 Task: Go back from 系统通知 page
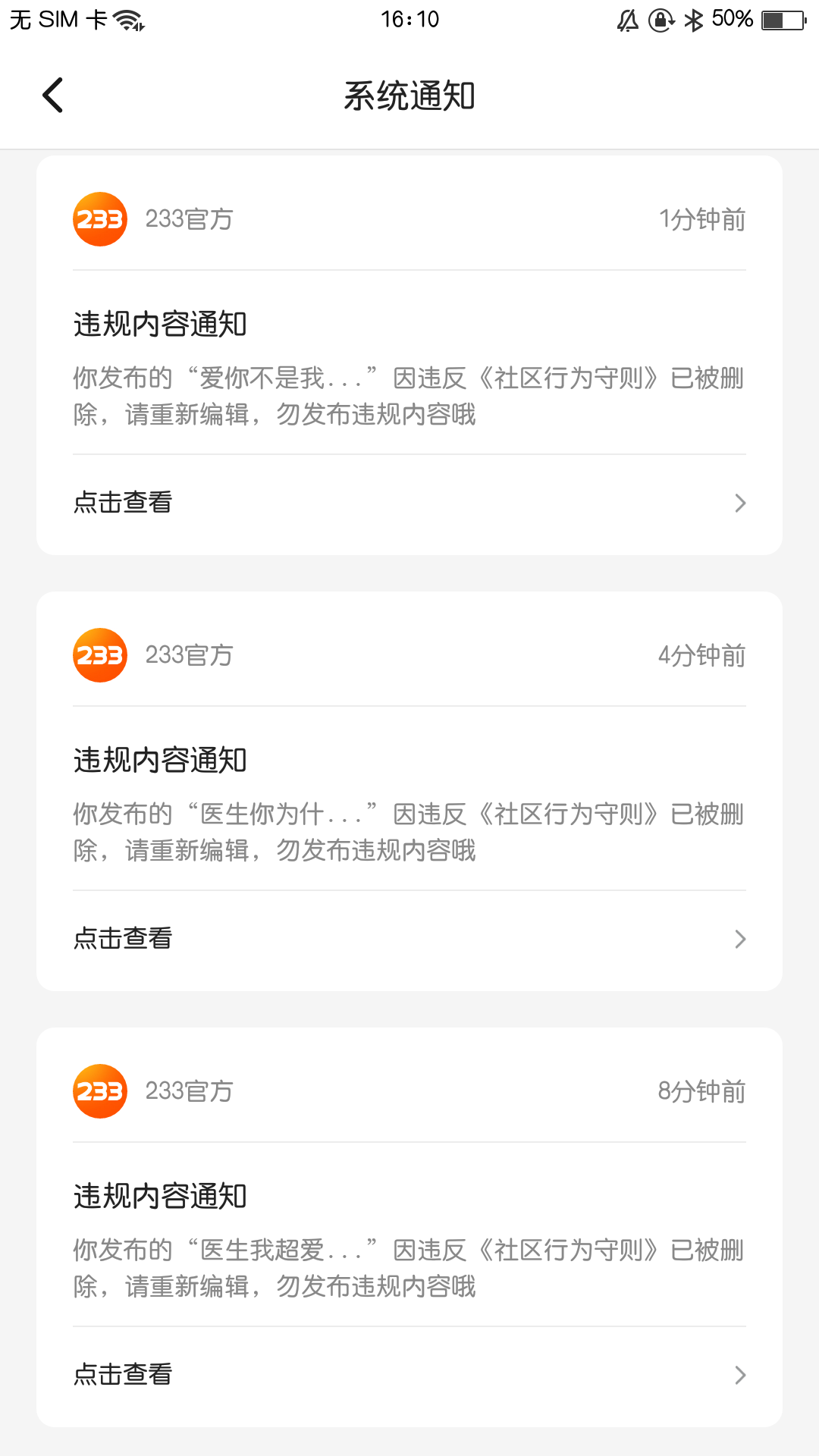click(53, 96)
